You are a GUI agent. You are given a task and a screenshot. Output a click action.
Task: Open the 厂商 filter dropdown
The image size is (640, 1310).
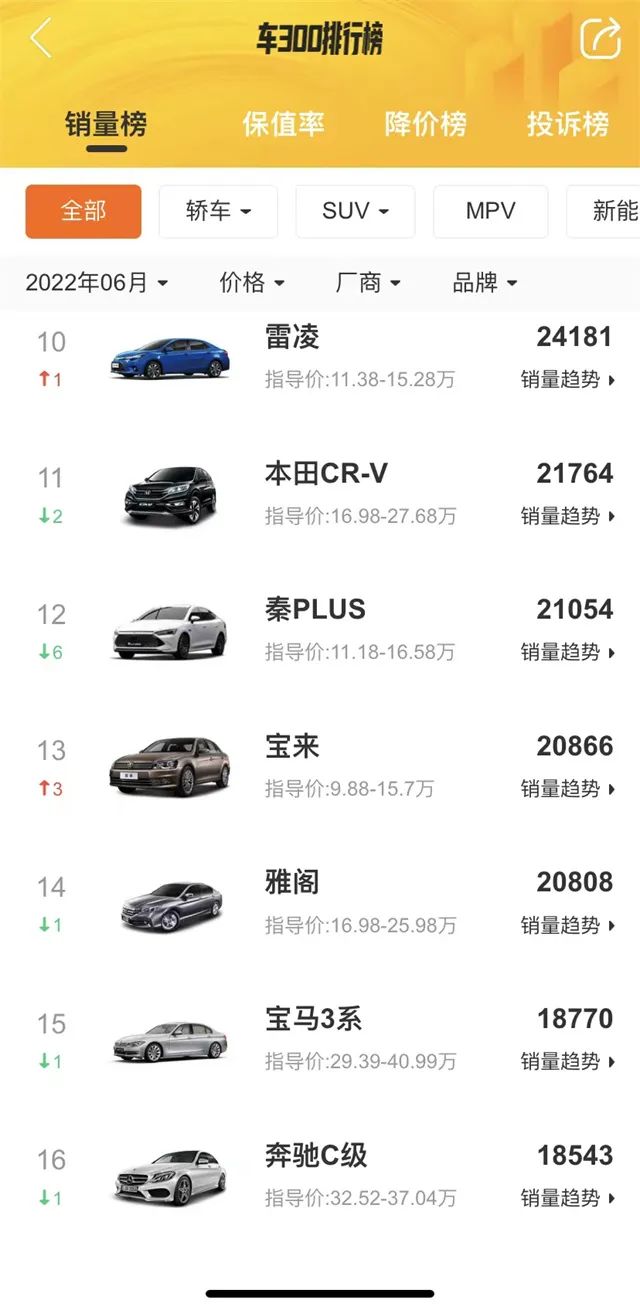coord(368,283)
